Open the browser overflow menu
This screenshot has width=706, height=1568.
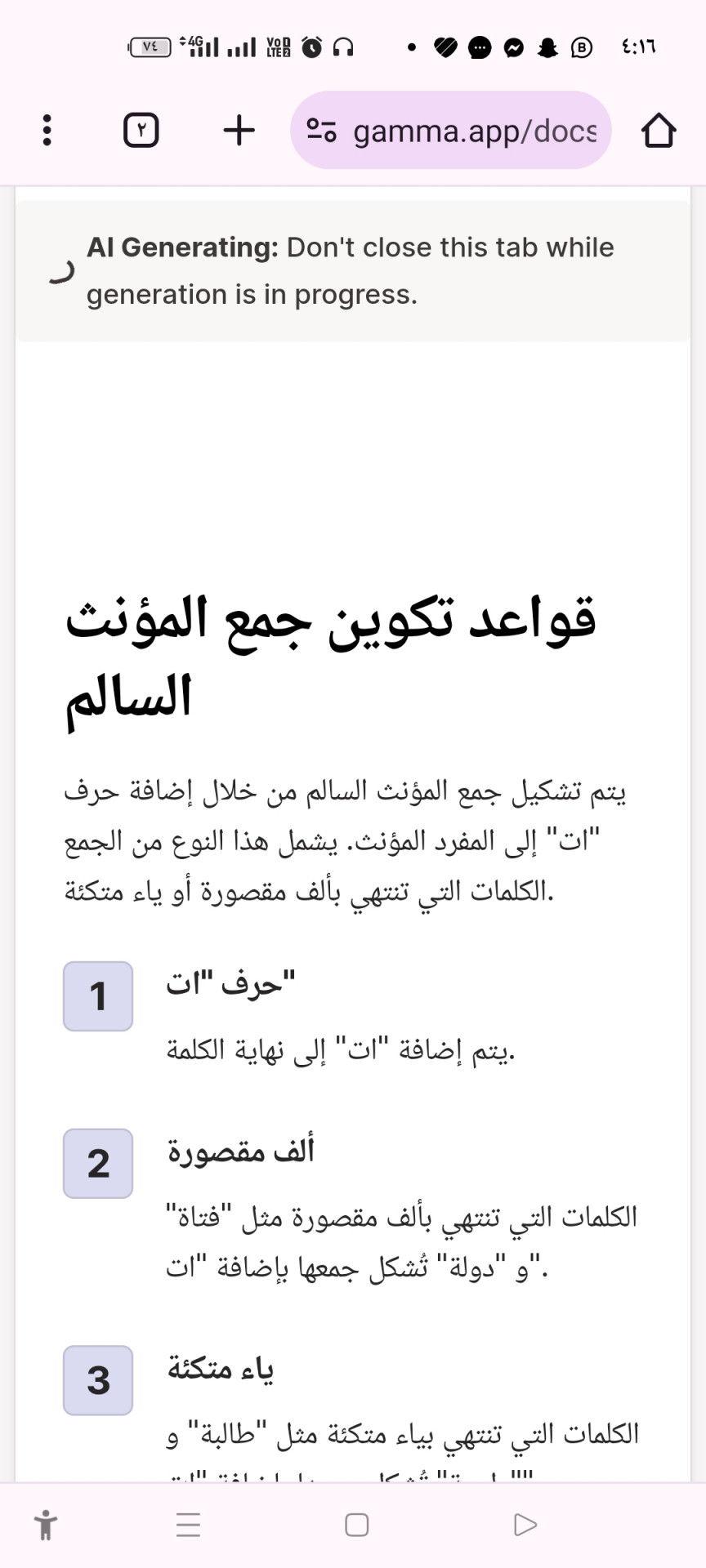(x=47, y=130)
